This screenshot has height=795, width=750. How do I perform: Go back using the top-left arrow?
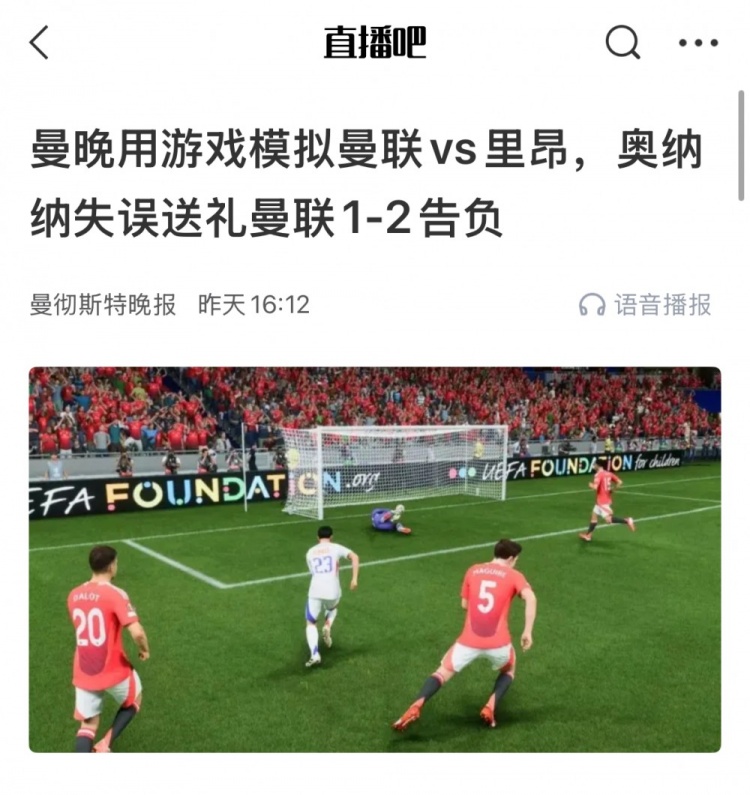(39, 43)
